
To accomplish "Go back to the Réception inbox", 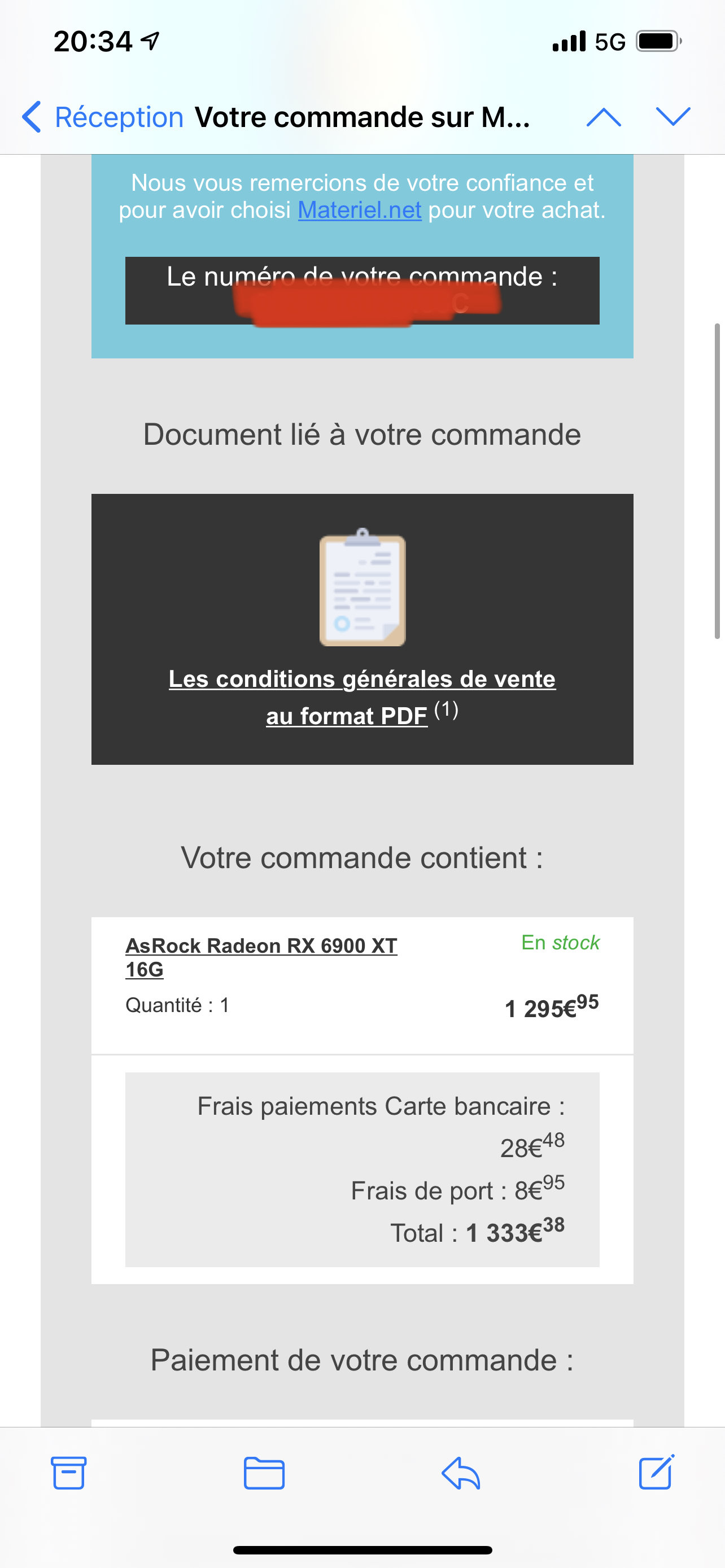I will pos(102,116).
